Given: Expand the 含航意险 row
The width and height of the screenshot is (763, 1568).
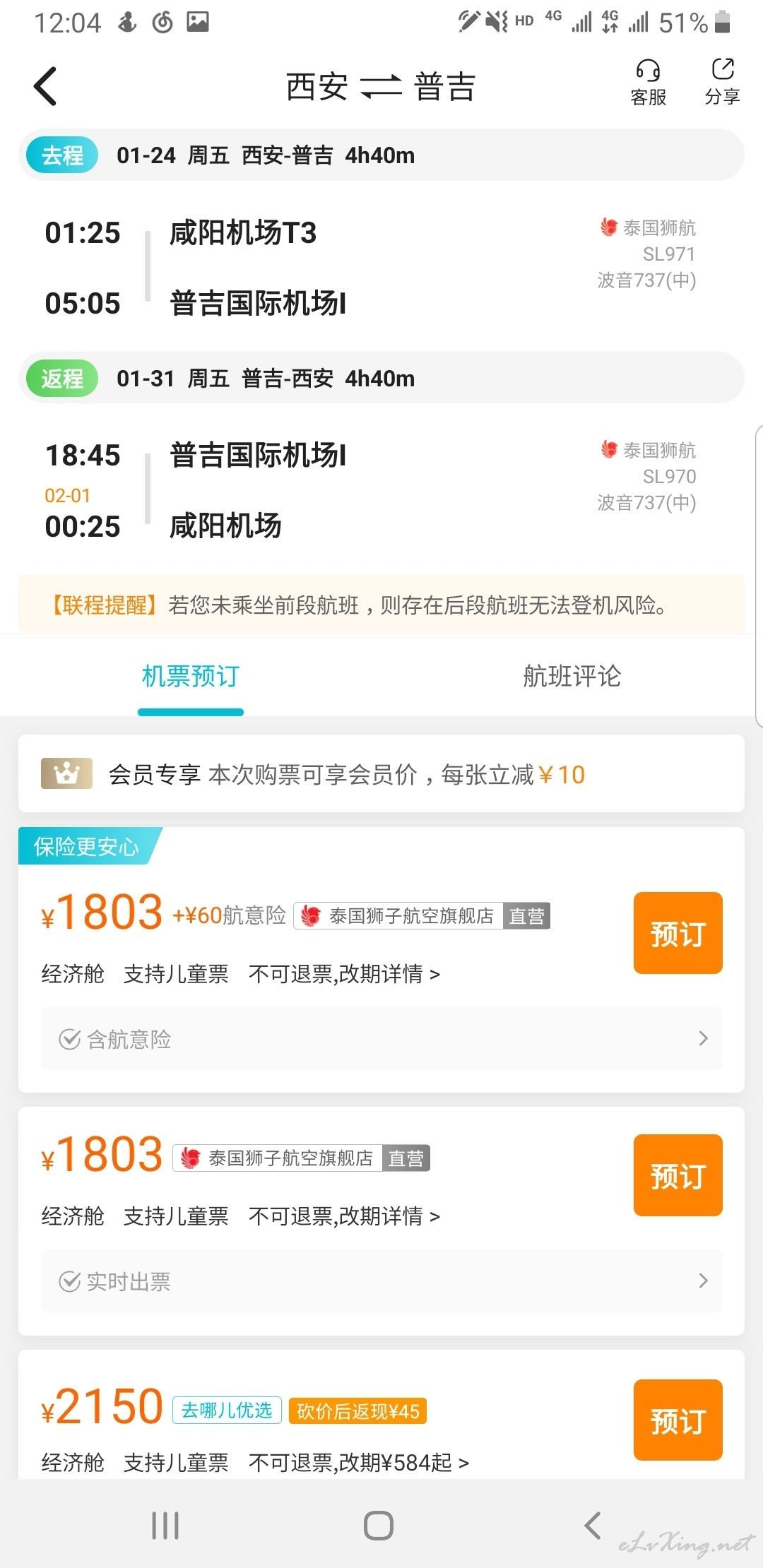Looking at the screenshot, I should click(381, 1039).
